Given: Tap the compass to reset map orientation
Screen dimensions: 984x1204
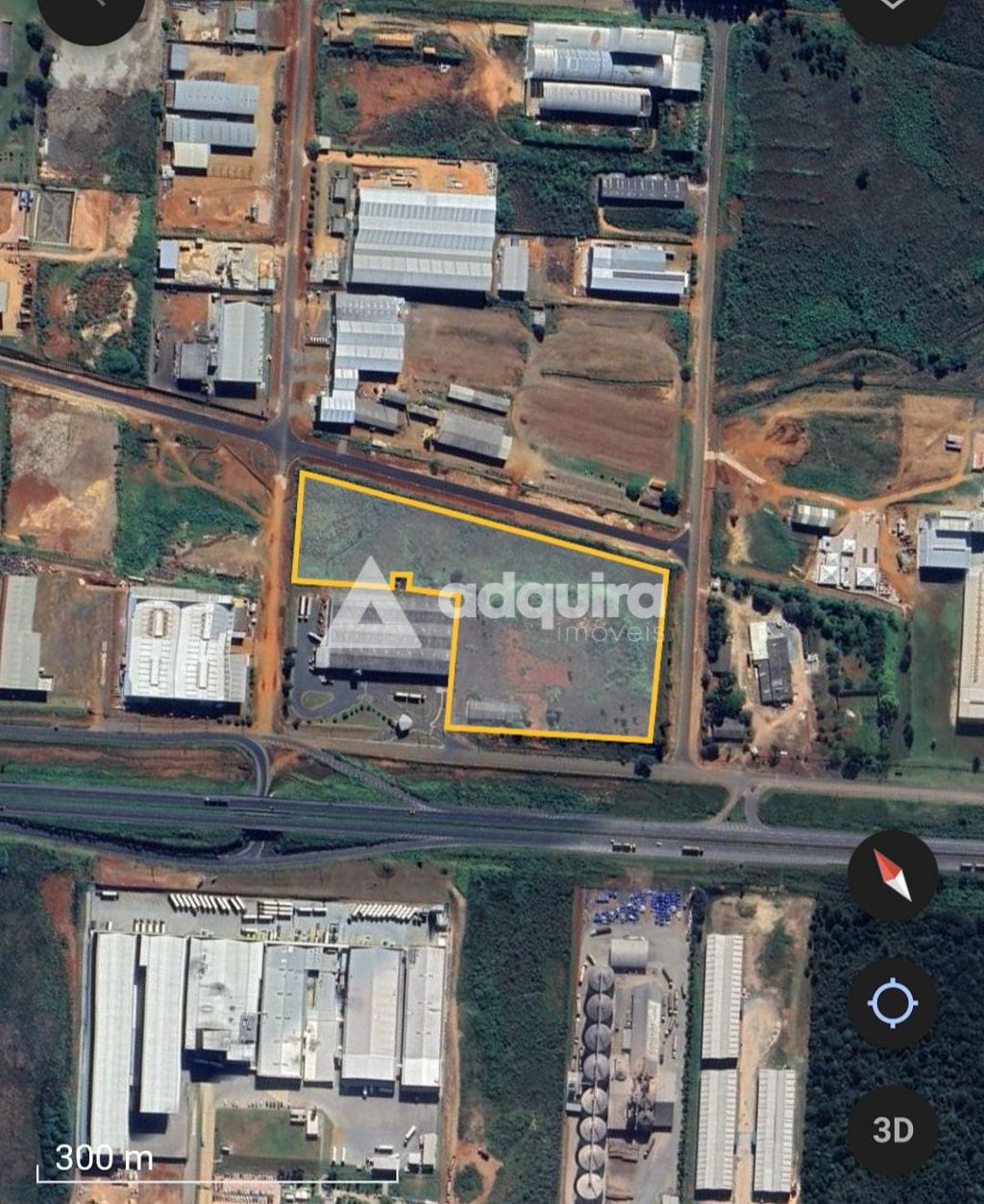Looking at the screenshot, I should [892, 875].
